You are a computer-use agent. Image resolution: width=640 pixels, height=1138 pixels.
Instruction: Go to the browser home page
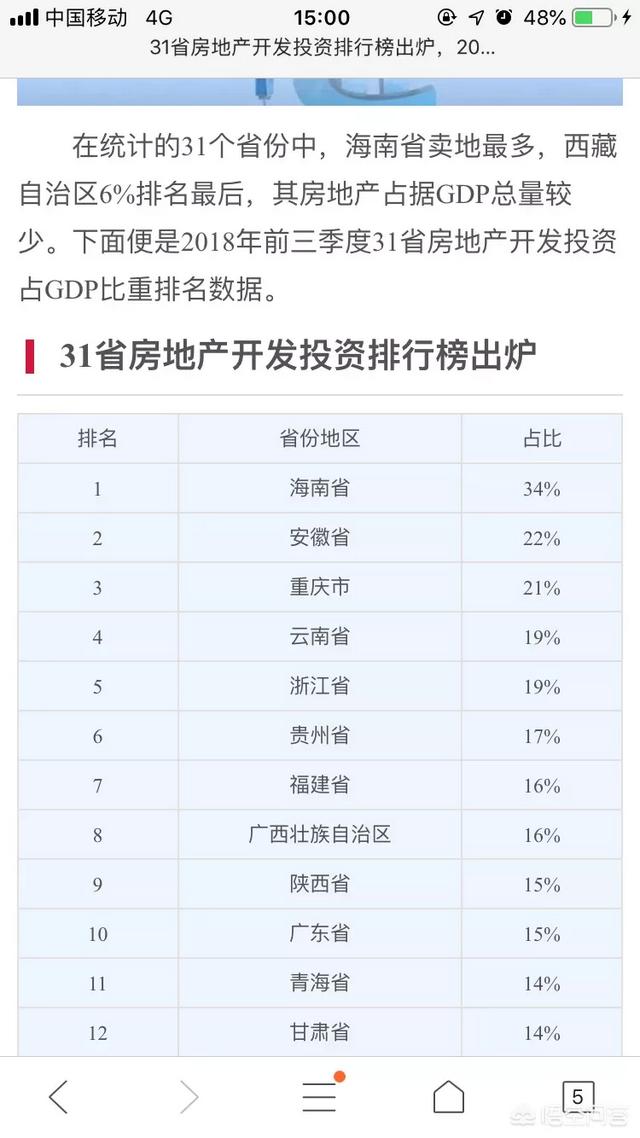[449, 1097]
